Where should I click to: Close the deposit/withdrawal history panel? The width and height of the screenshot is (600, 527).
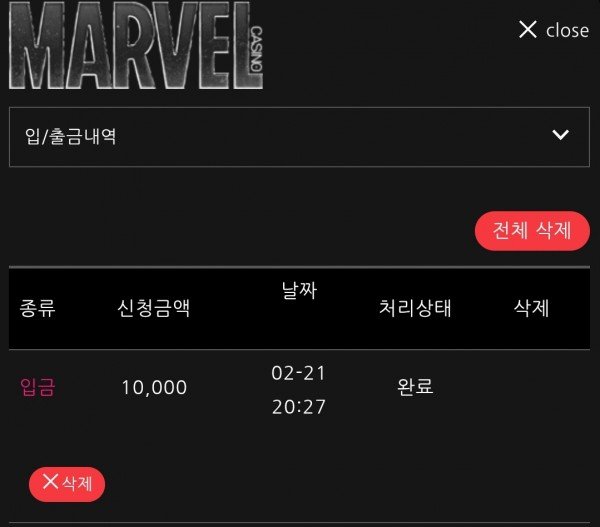553,30
